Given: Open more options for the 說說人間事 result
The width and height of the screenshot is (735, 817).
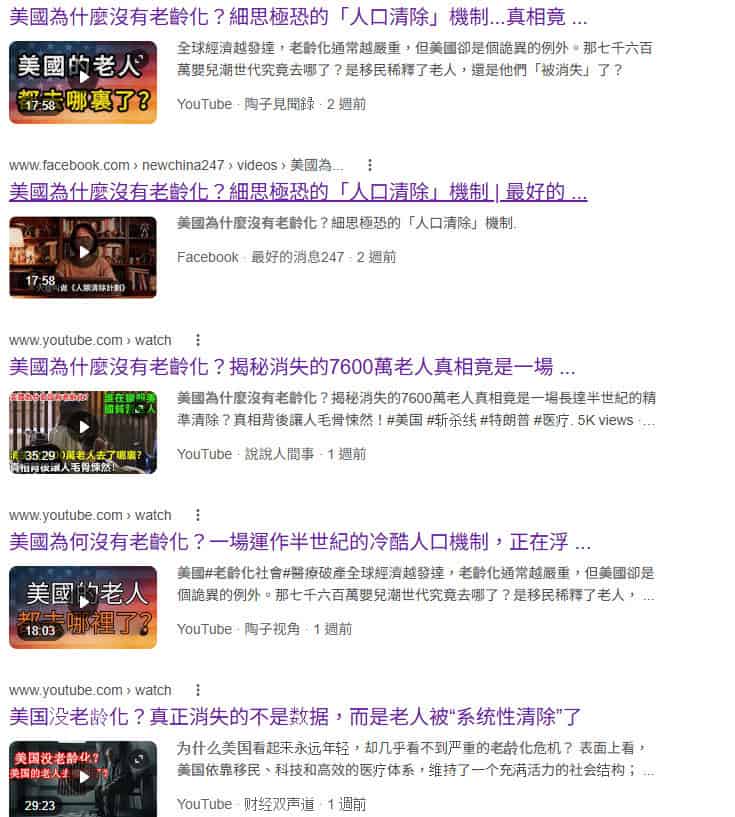Looking at the screenshot, I should coord(198,340).
